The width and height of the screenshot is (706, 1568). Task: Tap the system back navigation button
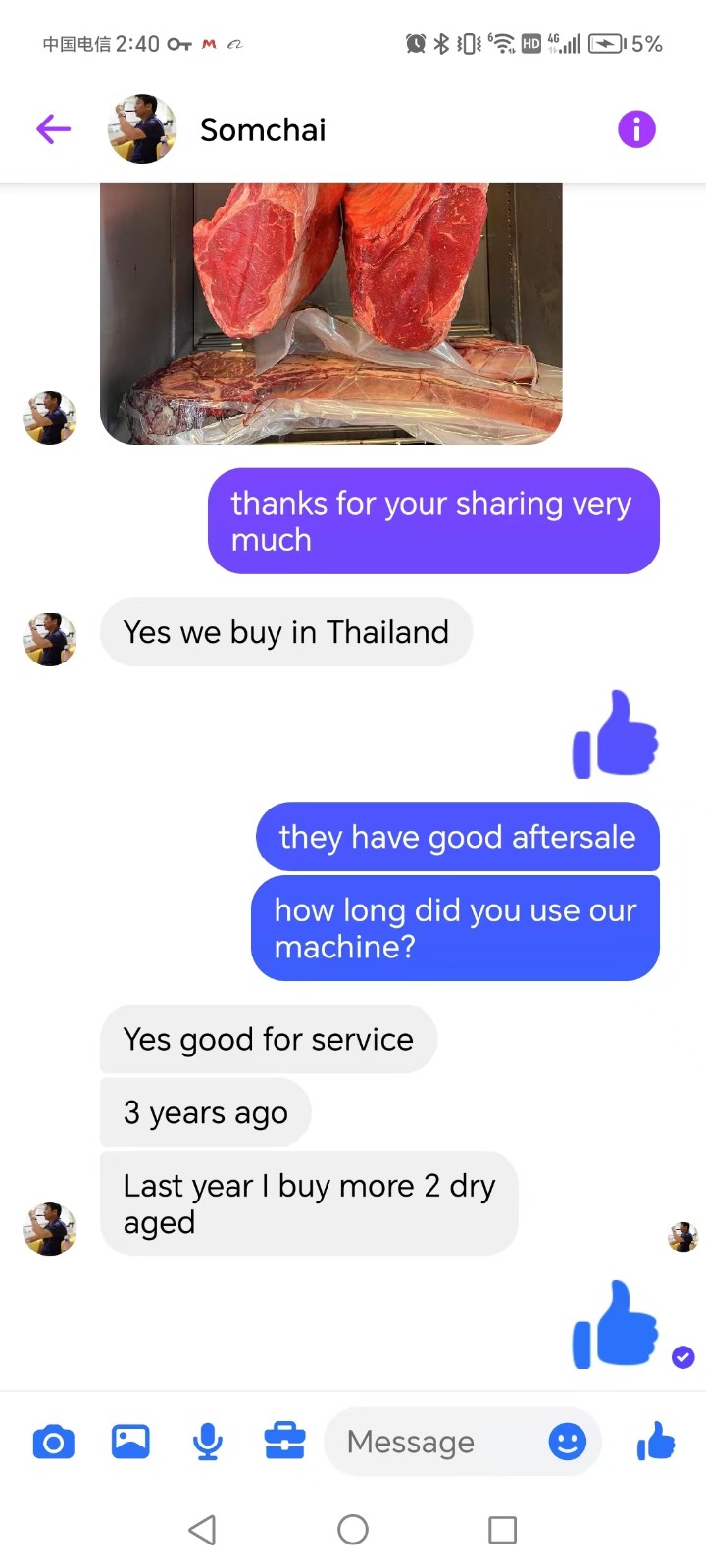[202, 1530]
